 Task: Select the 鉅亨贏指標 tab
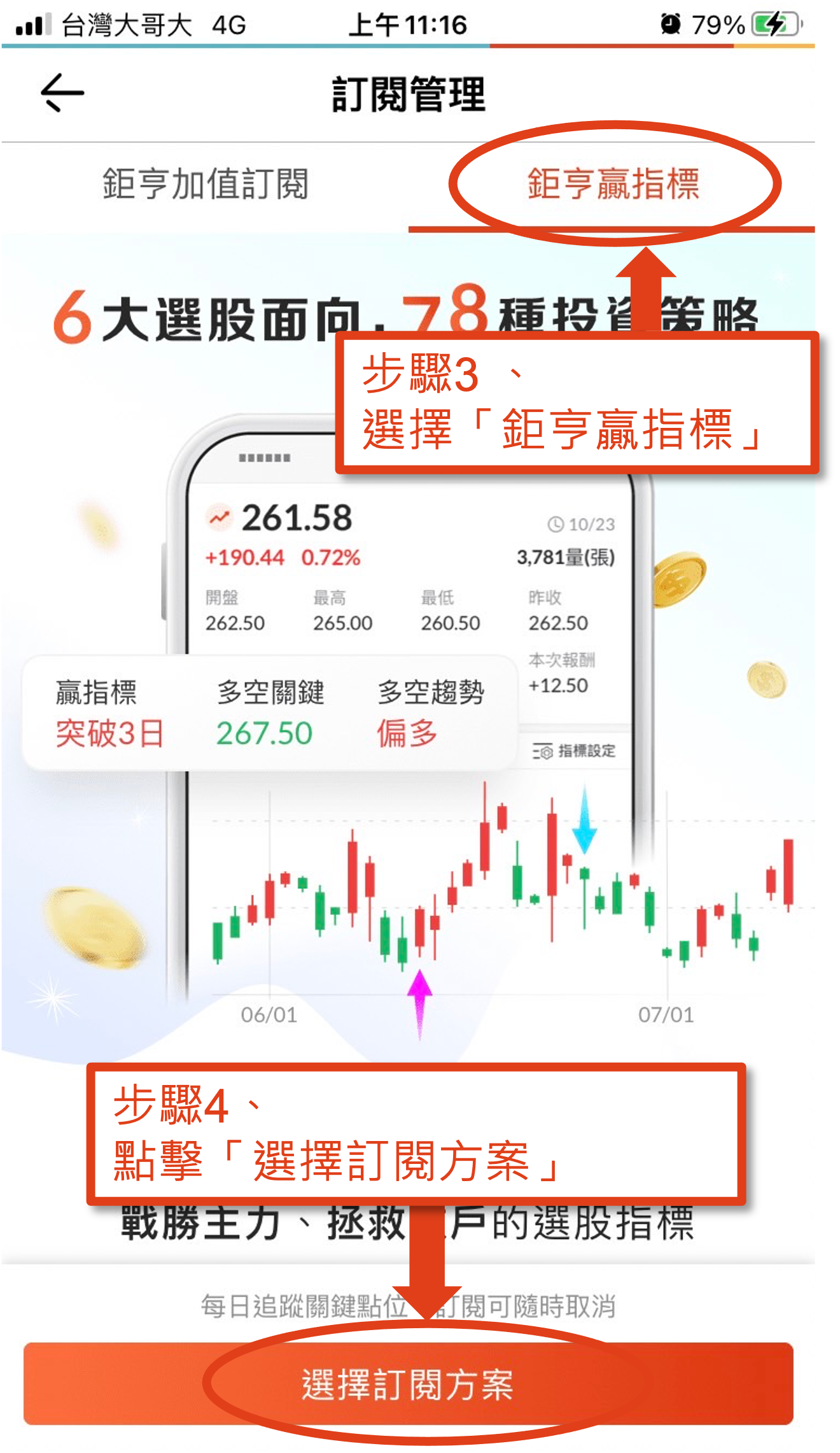pyautogui.click(x=613, y=185)
